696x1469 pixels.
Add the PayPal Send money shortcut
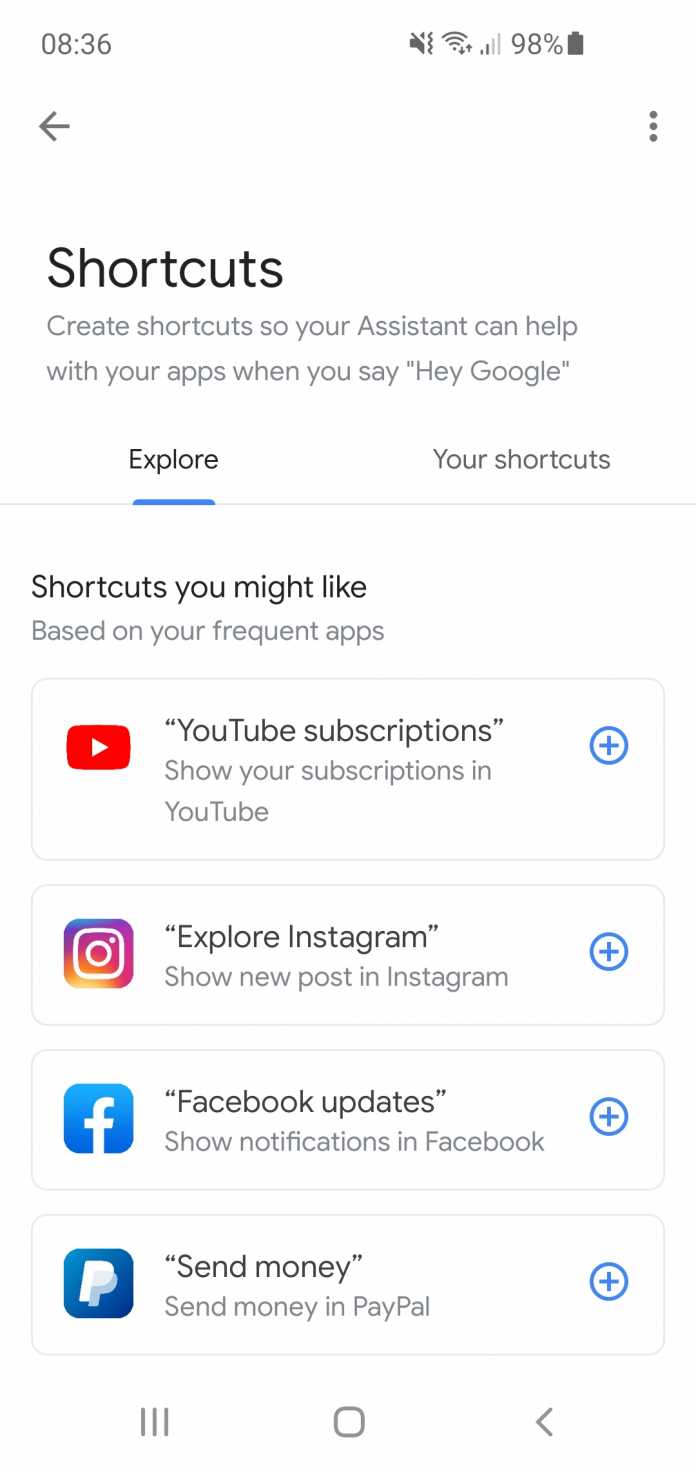click(608, 1281)
